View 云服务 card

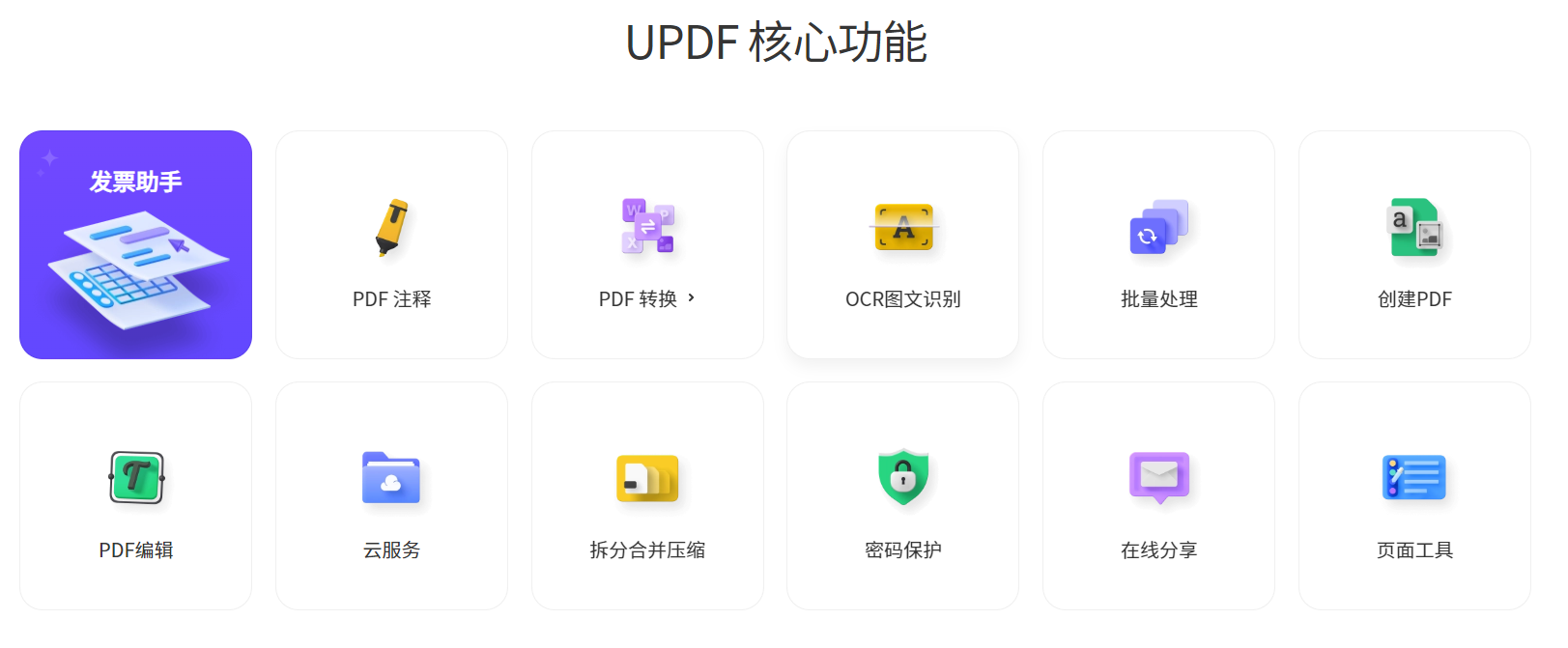tap(391, 495)
